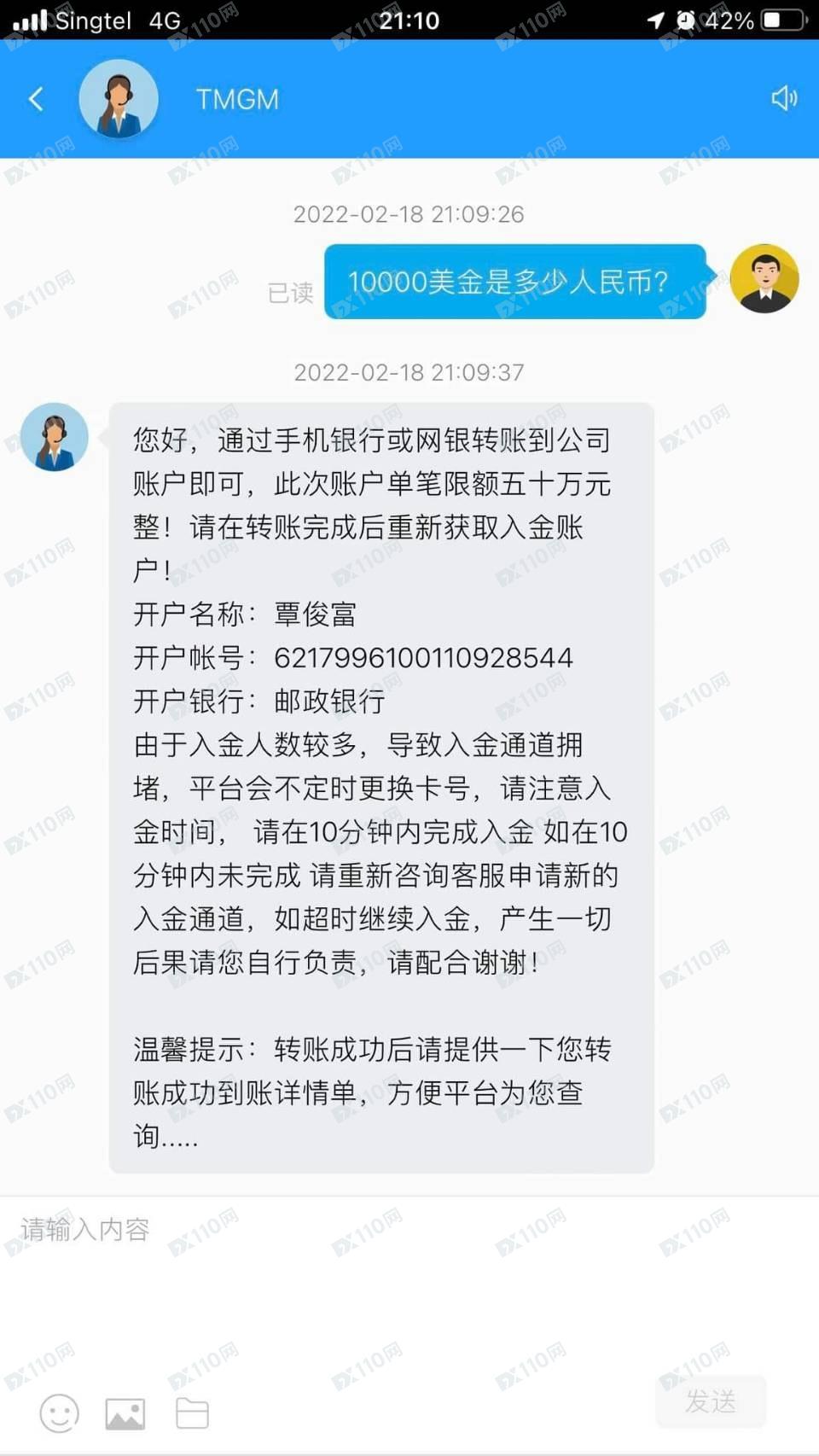The height and width of the screenshot is (1456, 819).
Task: Go back from the TMGM chat
Action: click(x=36, y=99)
